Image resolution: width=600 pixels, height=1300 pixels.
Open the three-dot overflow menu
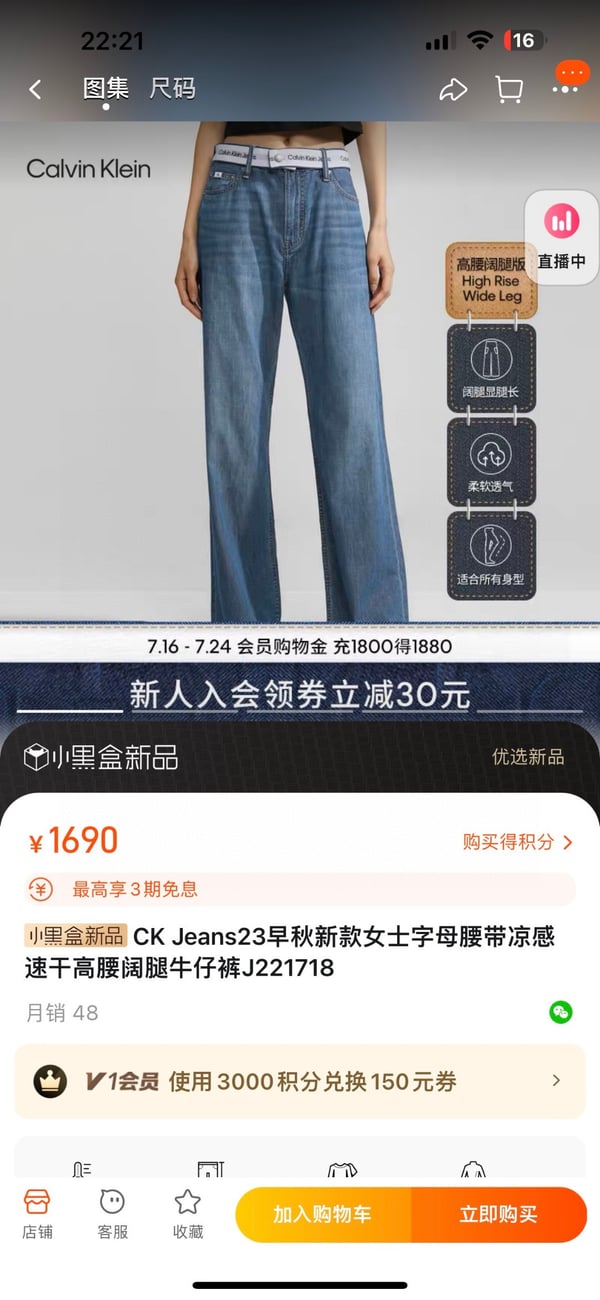(565, 88)
